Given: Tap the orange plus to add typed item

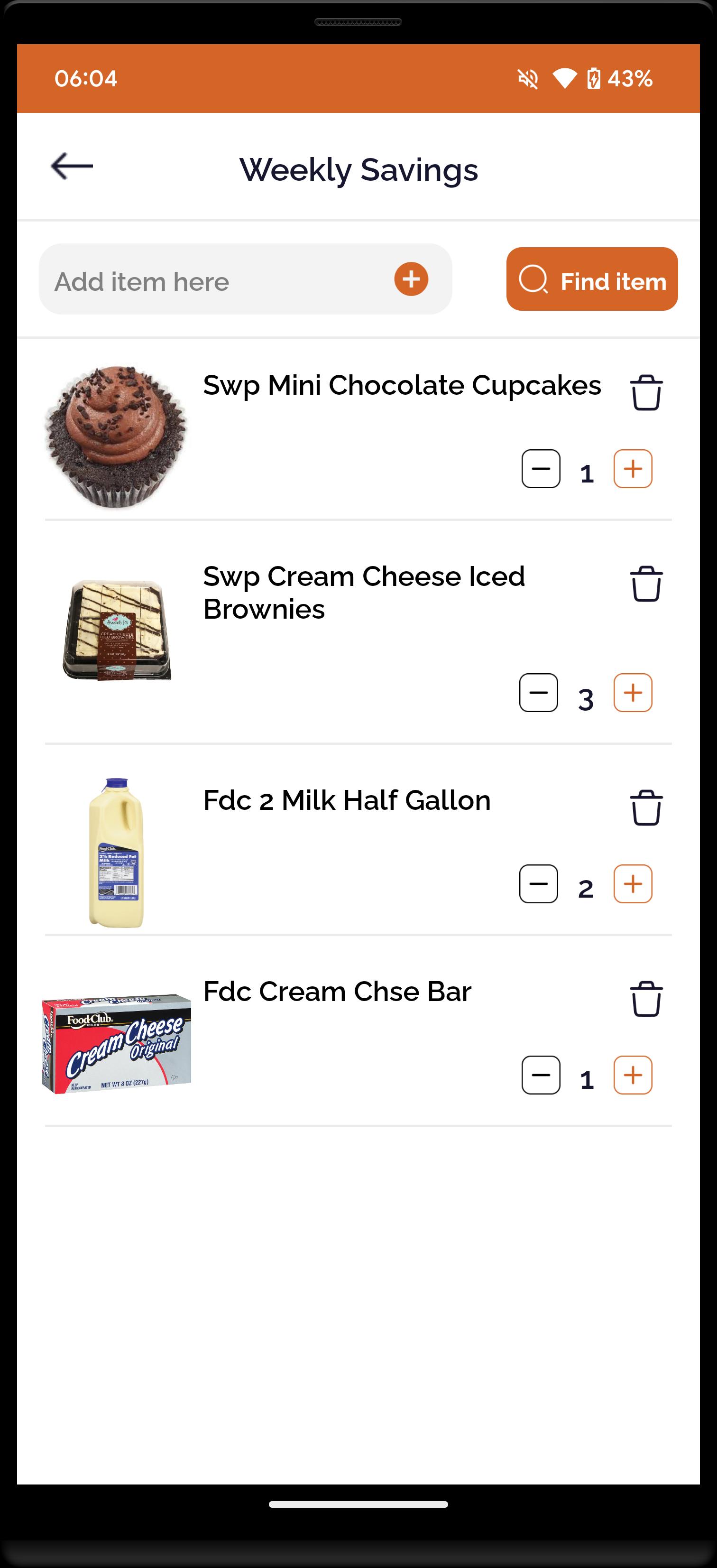Looking at the screenshot, I should click(411, 279).
